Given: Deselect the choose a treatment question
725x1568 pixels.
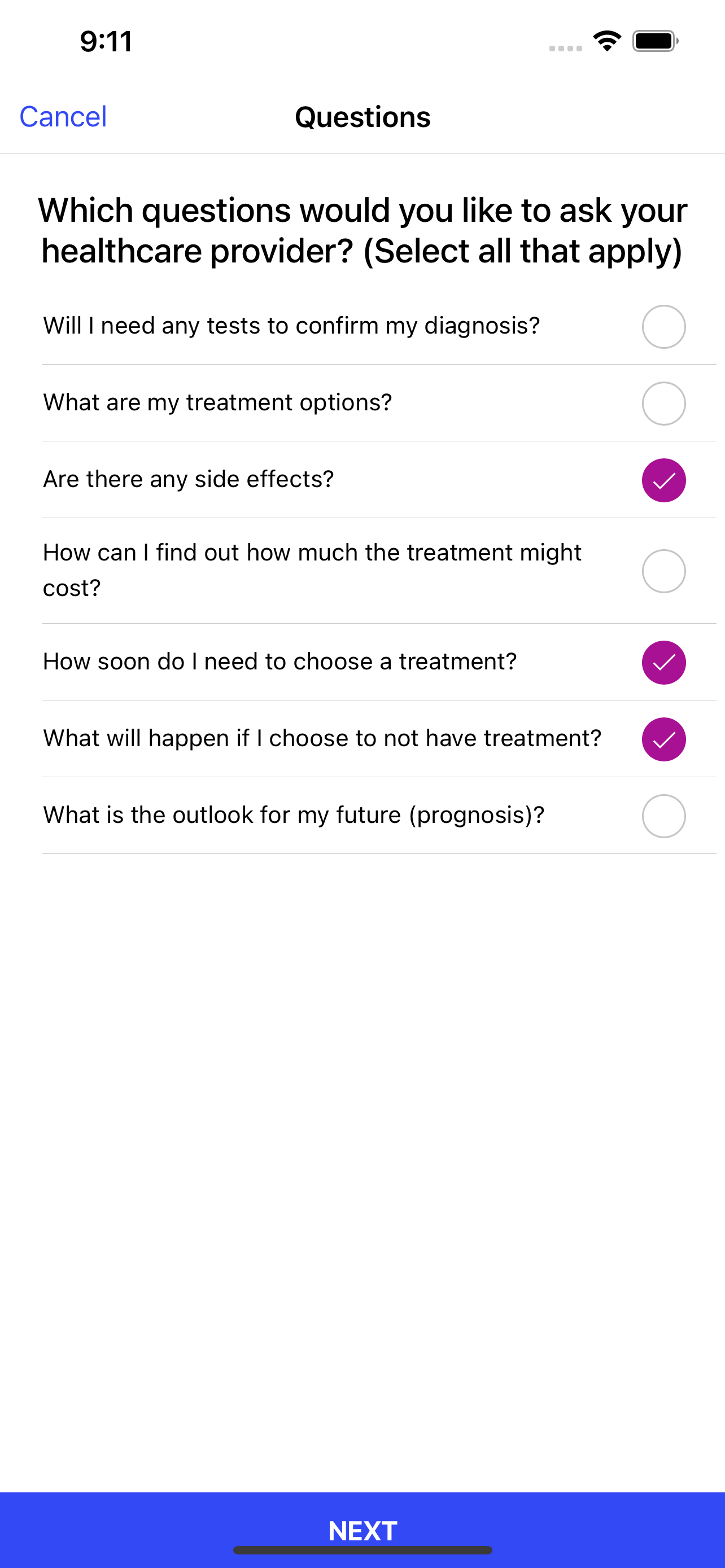Looking at the screenshot, I should click(x=663, y=663).
